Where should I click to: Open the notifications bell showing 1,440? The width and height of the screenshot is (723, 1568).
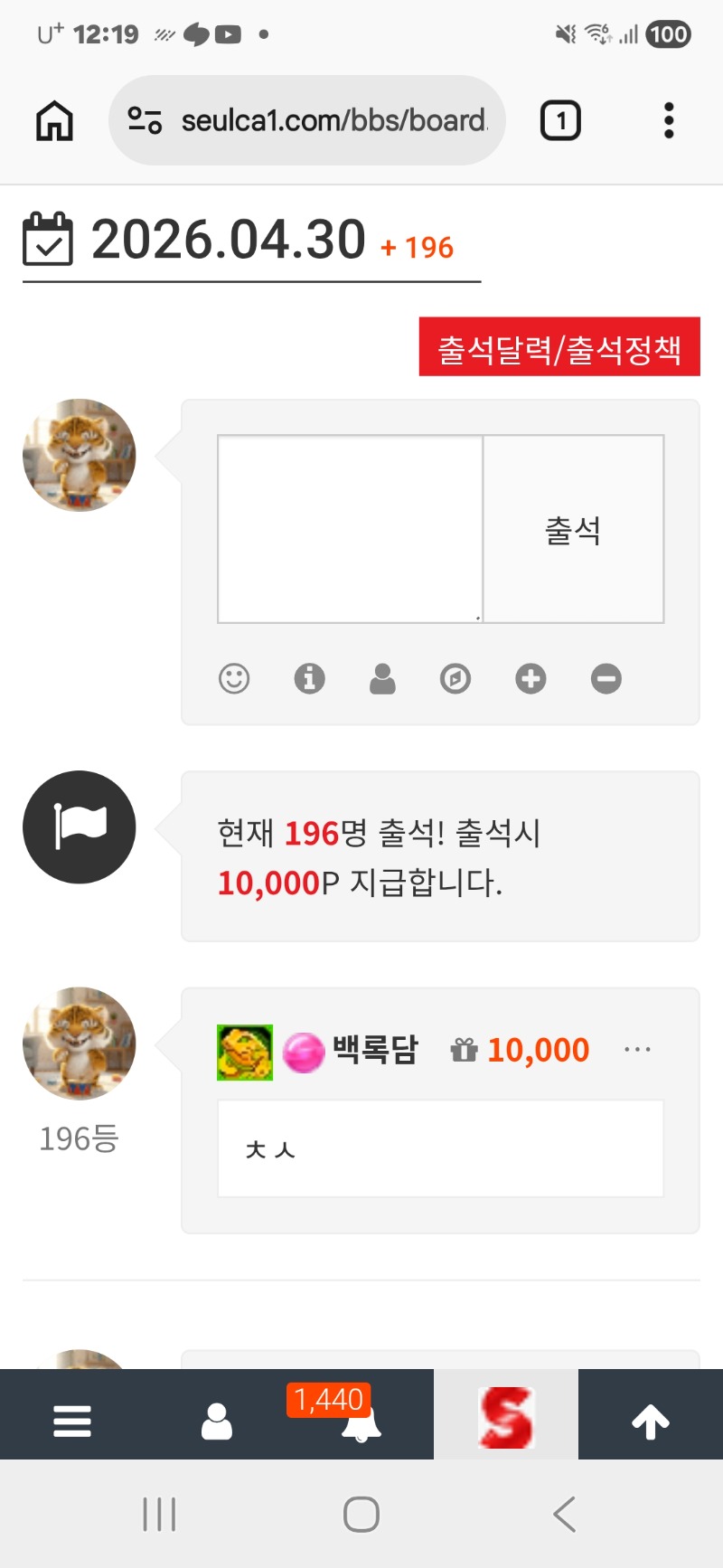point(360,1422)
